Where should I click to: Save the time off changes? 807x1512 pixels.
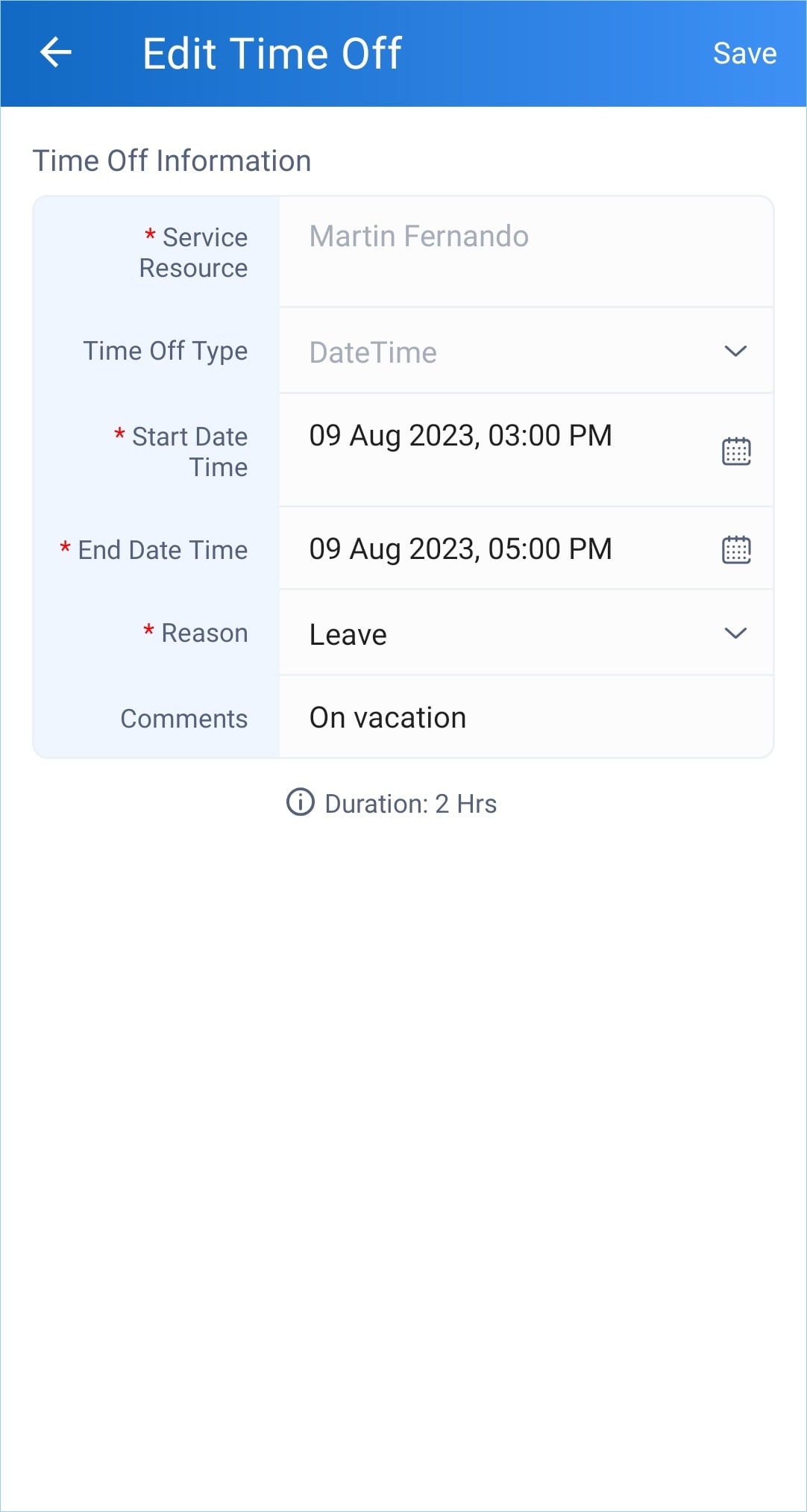point(744,53)
